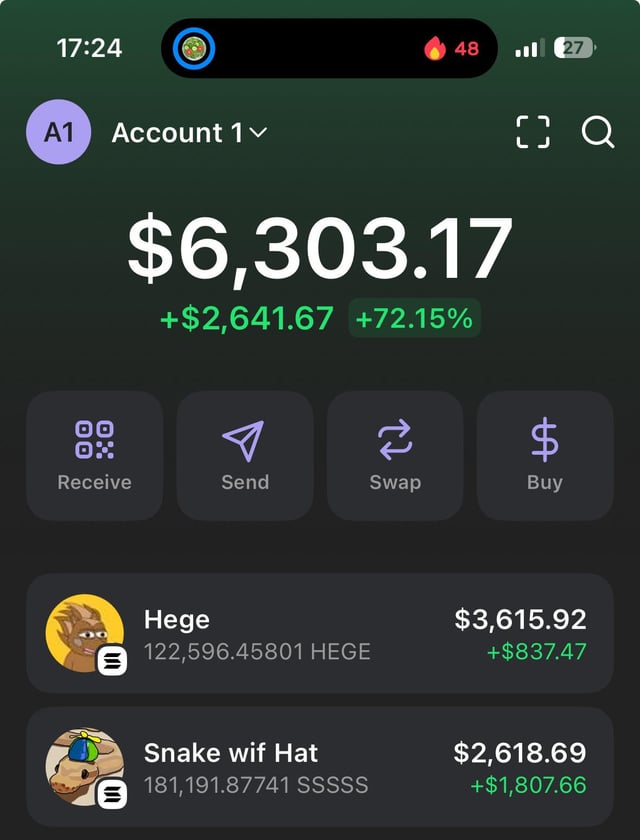
Task: Tap the A1 account avatar
Action: tap(58, 132)
